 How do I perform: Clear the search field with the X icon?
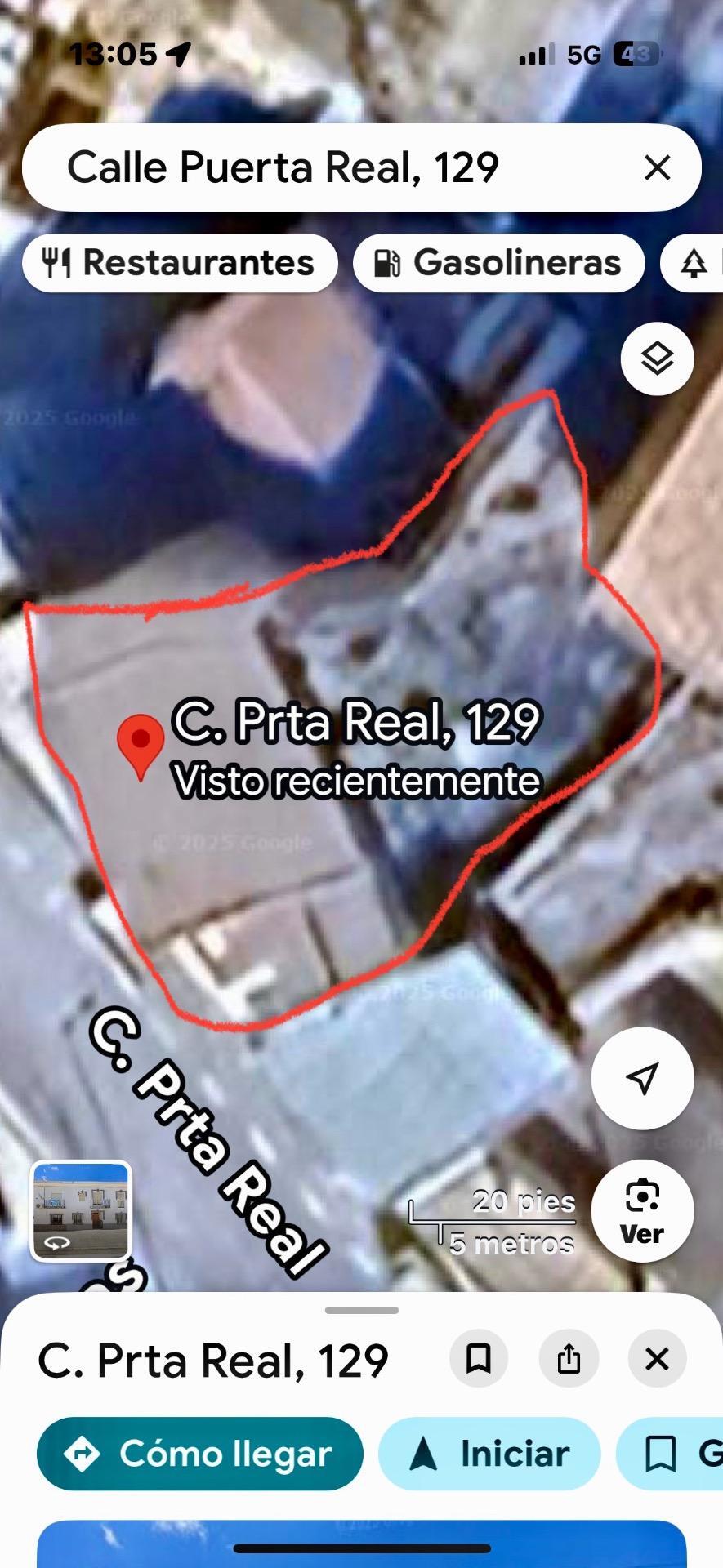[657, 167]
